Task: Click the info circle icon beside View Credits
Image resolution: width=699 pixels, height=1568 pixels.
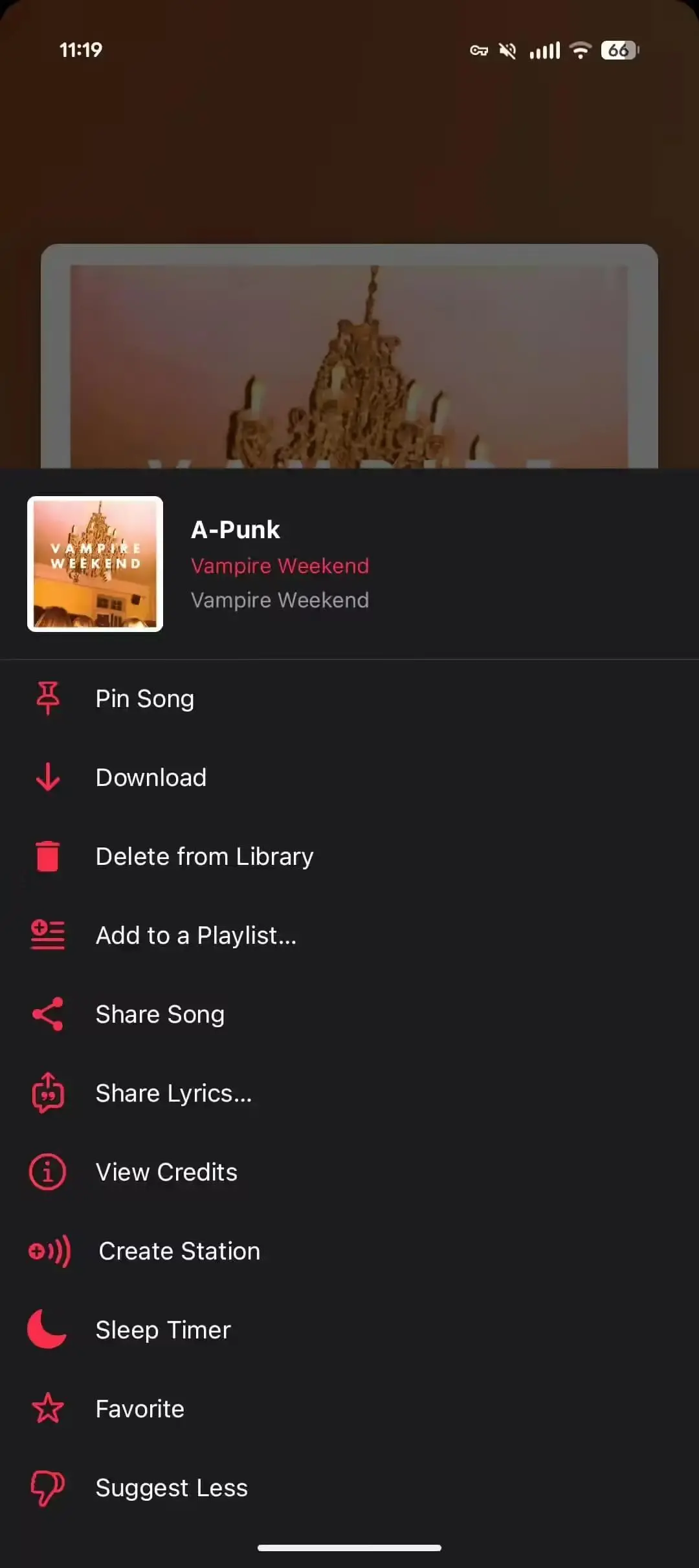Action: pos(48,1171)
